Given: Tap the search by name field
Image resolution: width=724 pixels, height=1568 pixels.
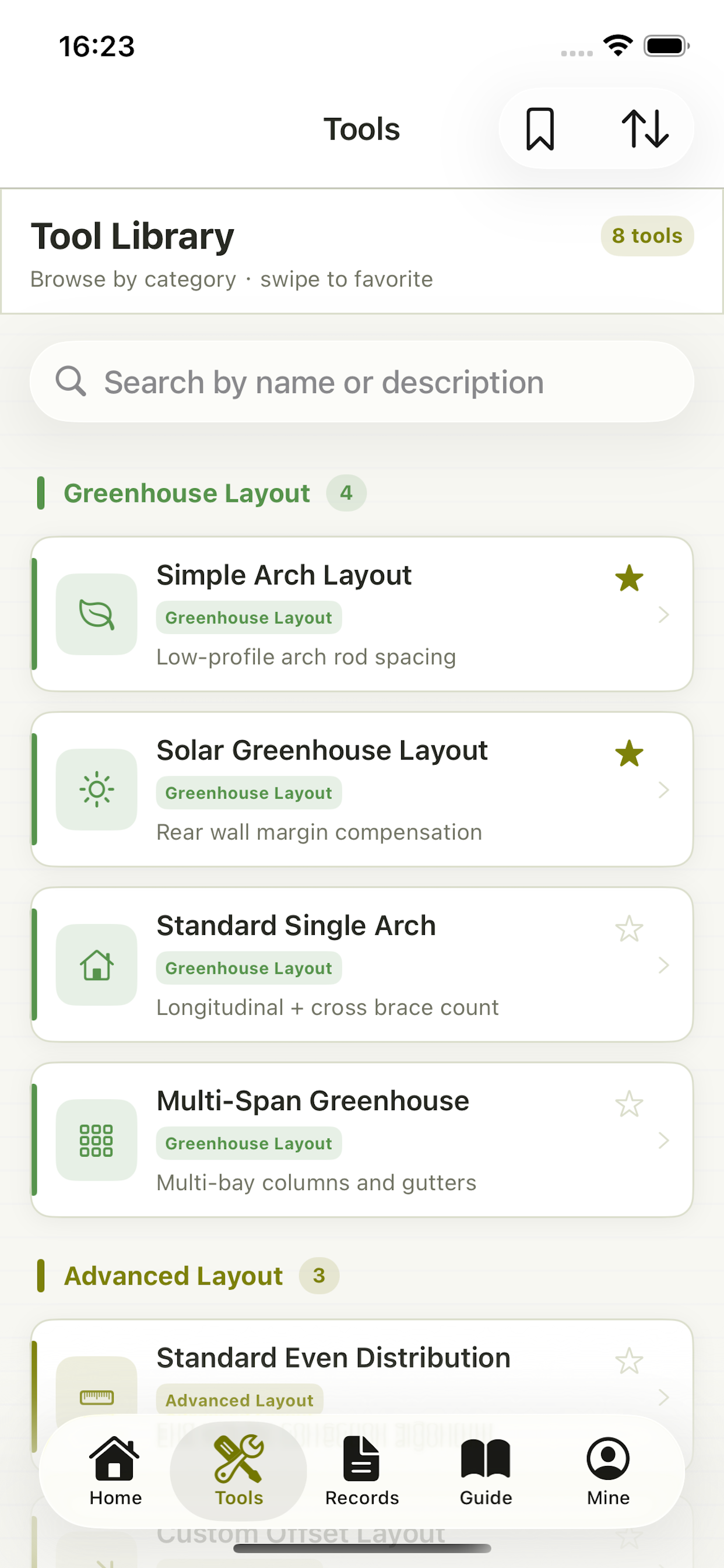Looking at the screenshot, I should coord(362,381).
